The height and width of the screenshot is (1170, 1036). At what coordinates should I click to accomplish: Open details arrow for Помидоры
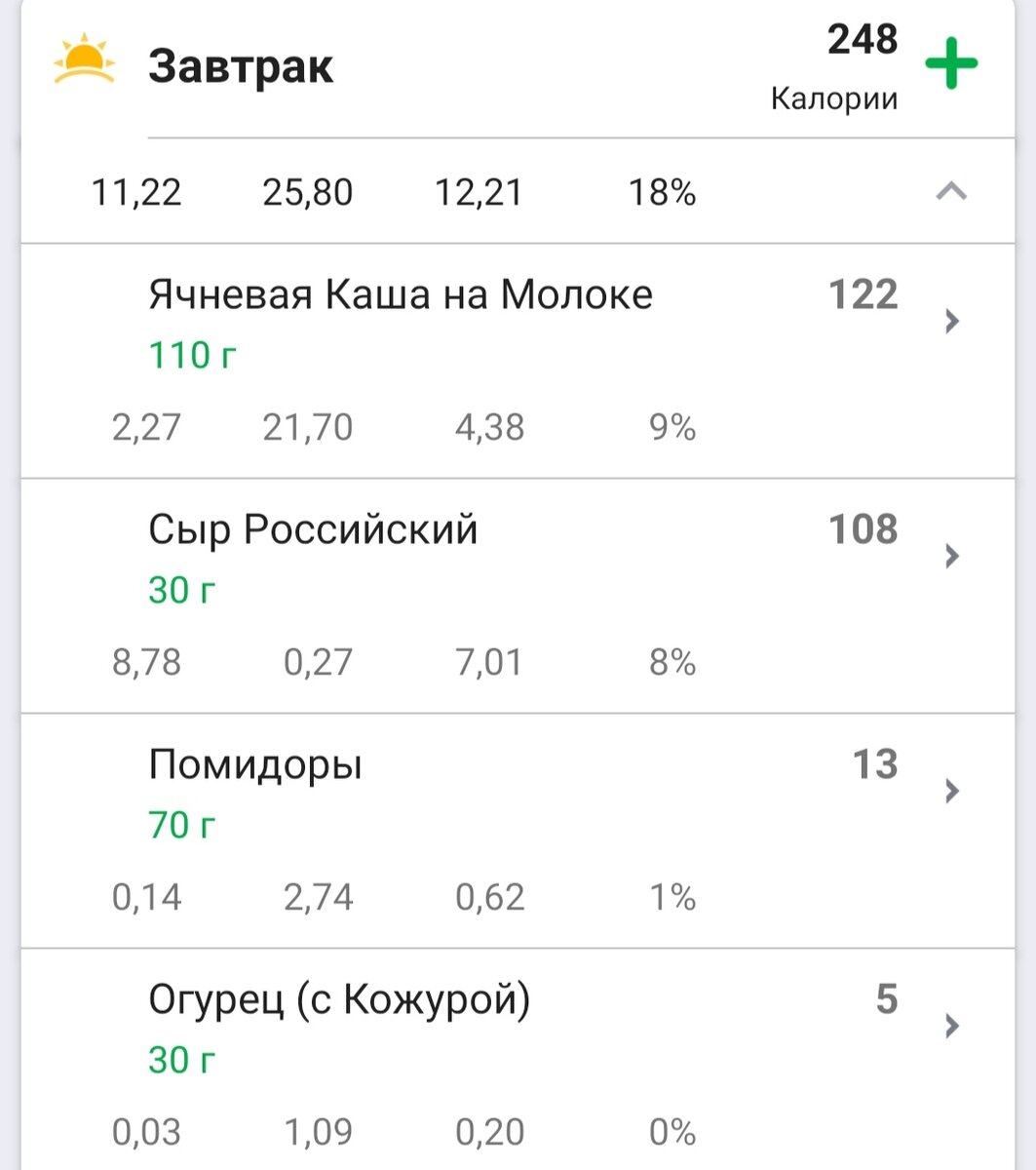pos(950,790)
